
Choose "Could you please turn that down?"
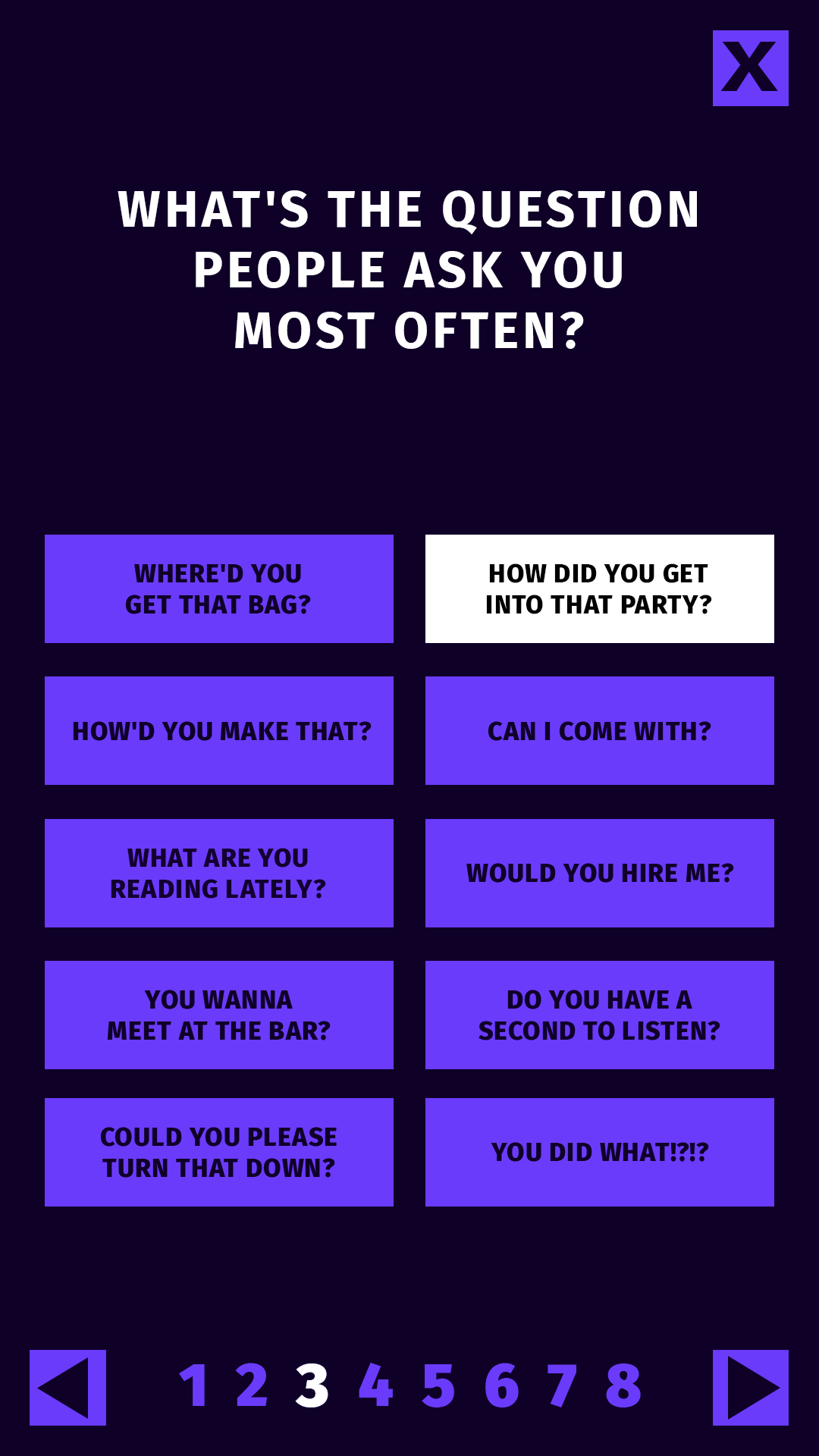pyautogui.click(x=218, y=1152)
